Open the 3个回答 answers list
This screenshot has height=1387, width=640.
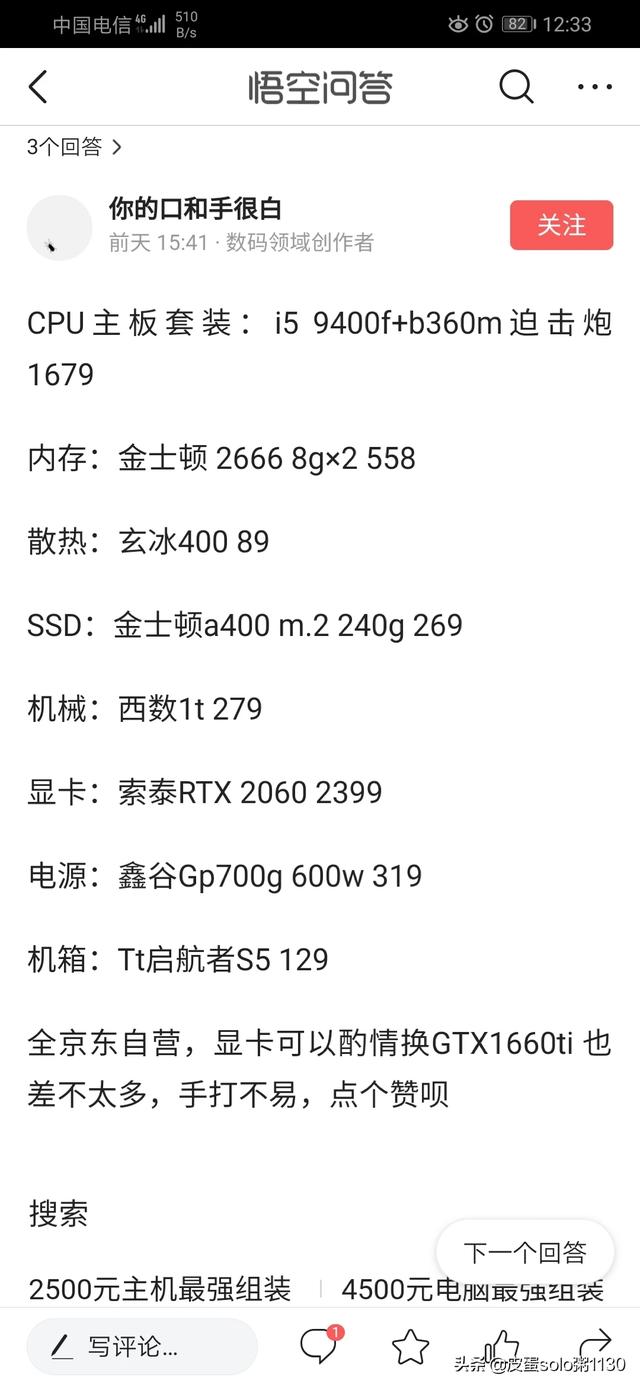point(74,147)
